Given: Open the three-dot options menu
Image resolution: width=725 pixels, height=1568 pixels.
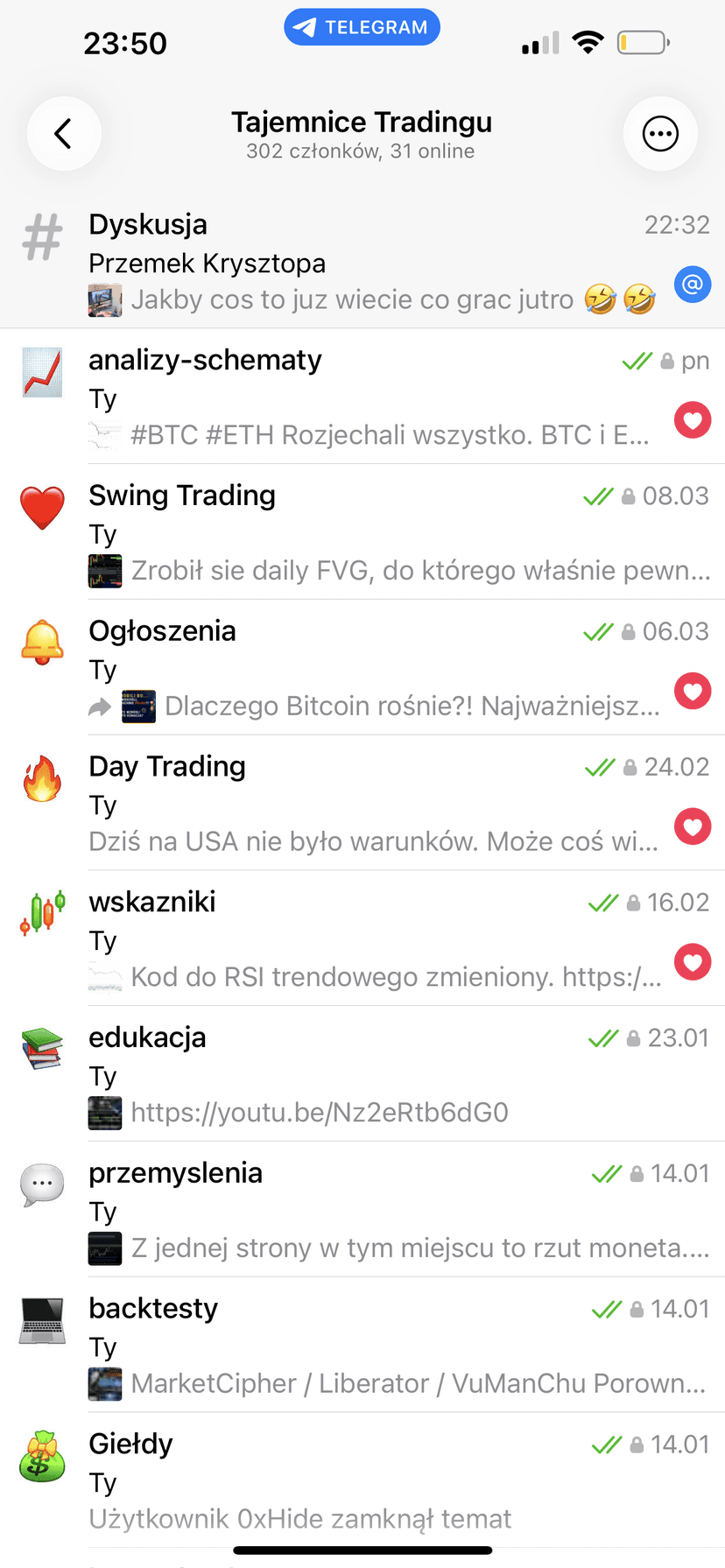Looking at the screenshot, I should (660, 133).
